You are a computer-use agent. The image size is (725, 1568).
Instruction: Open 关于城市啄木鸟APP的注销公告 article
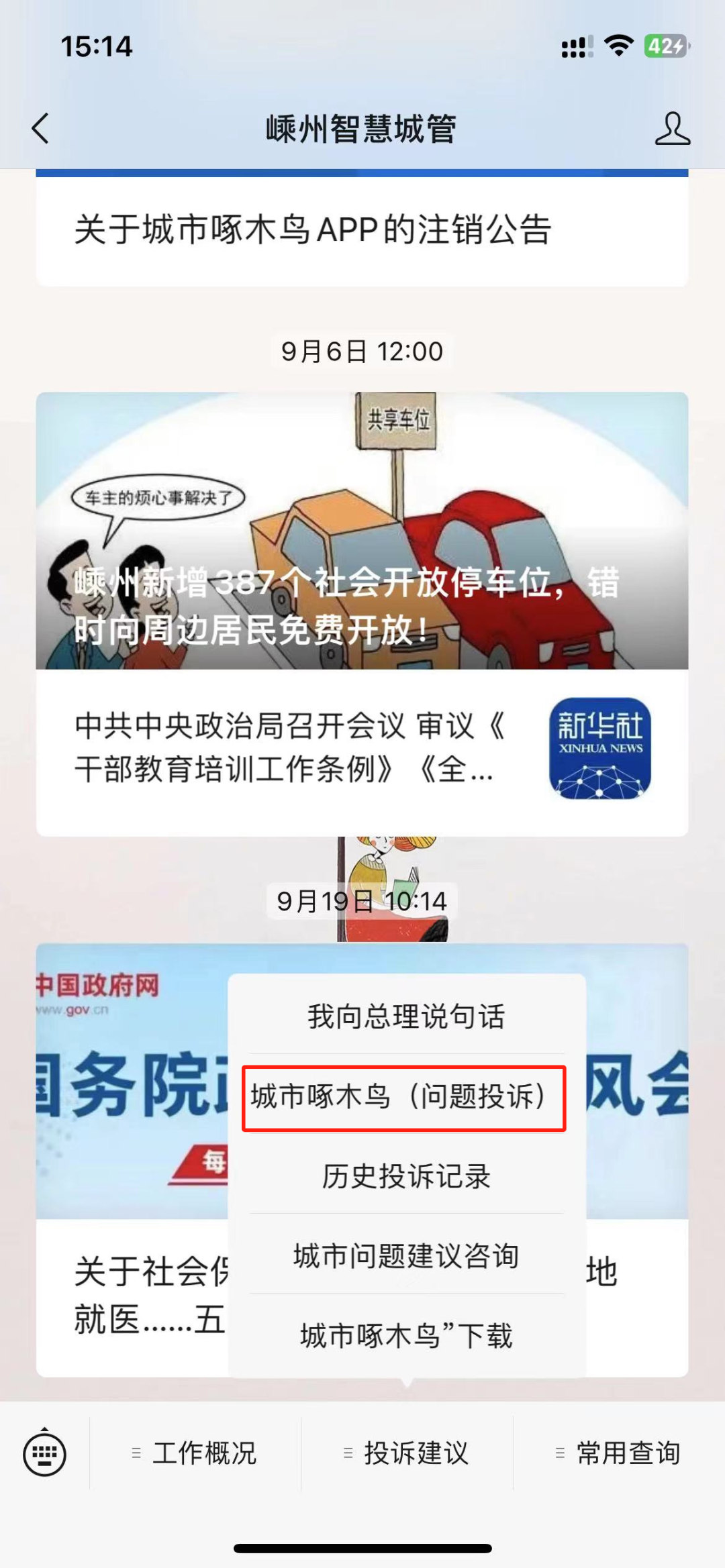tap(313, 230)
